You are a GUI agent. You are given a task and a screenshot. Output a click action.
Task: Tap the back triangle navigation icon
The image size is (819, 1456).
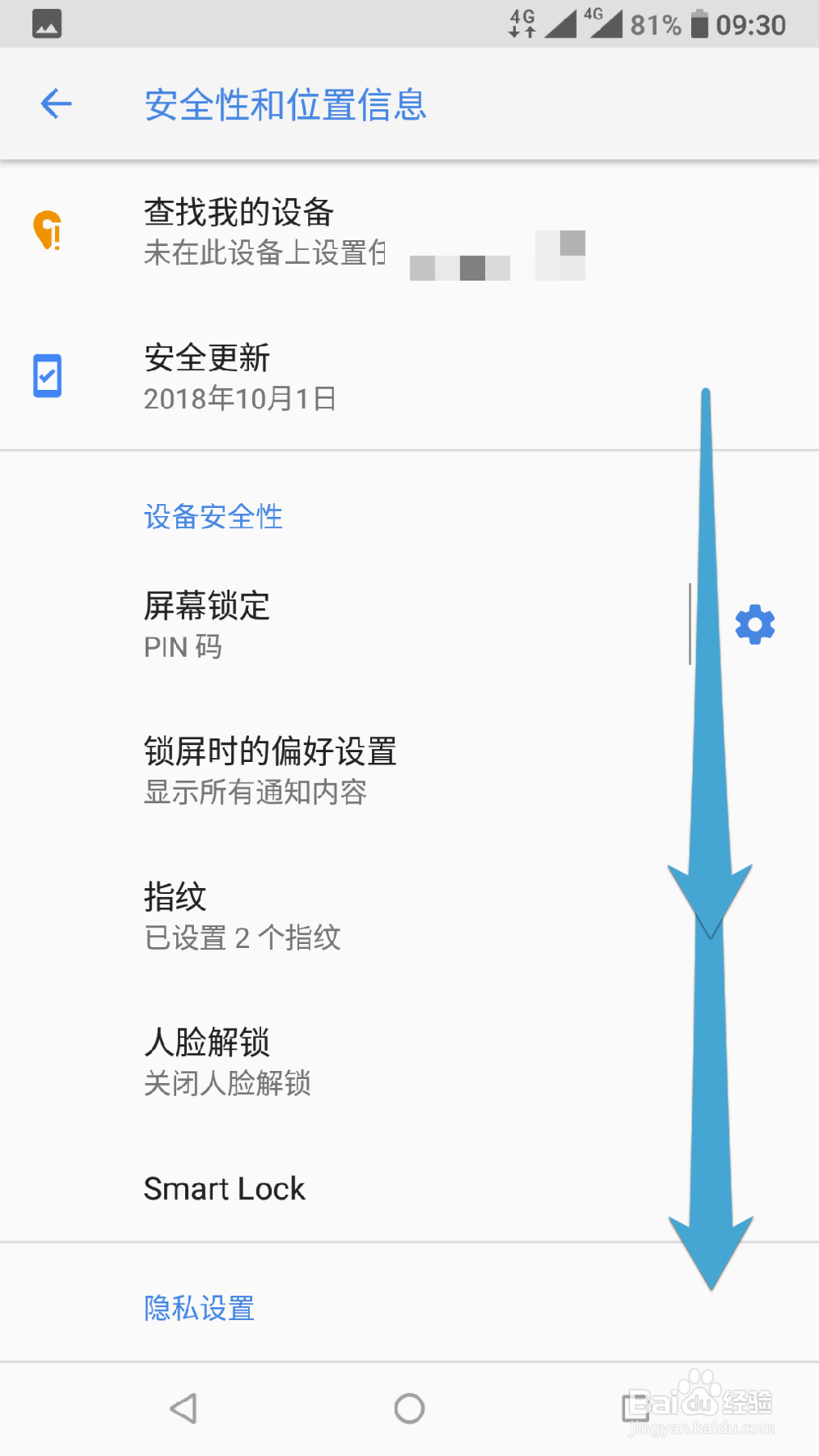184,1407
